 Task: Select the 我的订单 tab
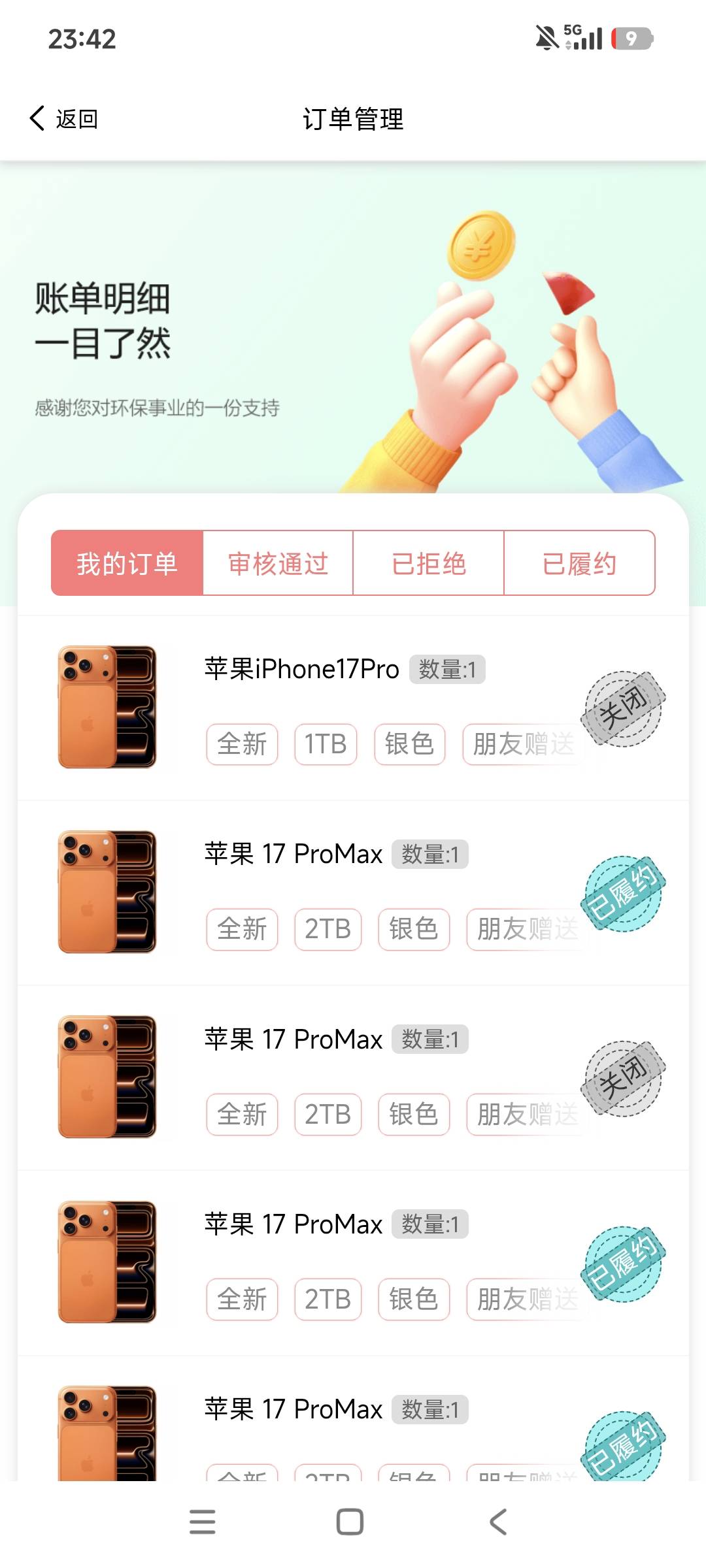pyautogui.click(x=127, y=563)
